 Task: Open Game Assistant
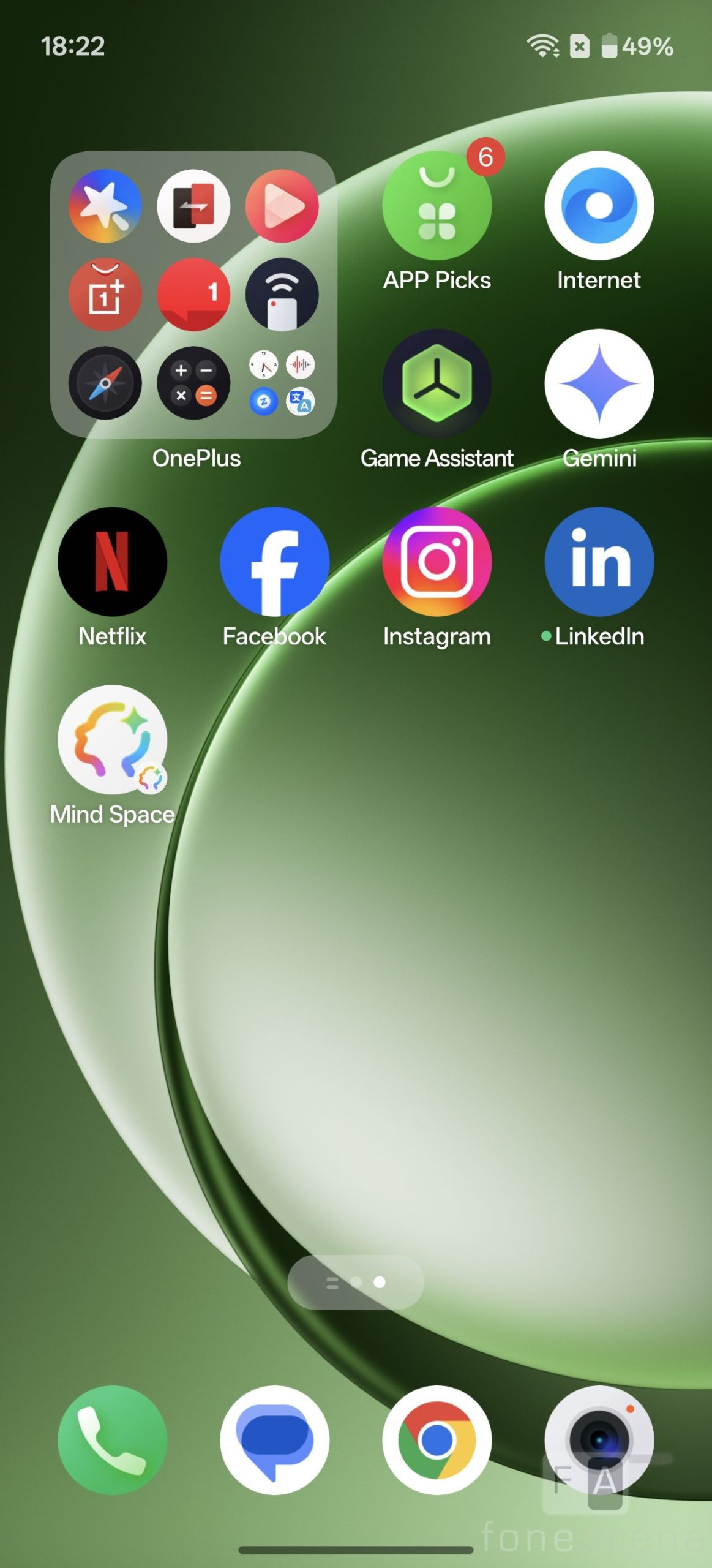(x=437, y=383)
